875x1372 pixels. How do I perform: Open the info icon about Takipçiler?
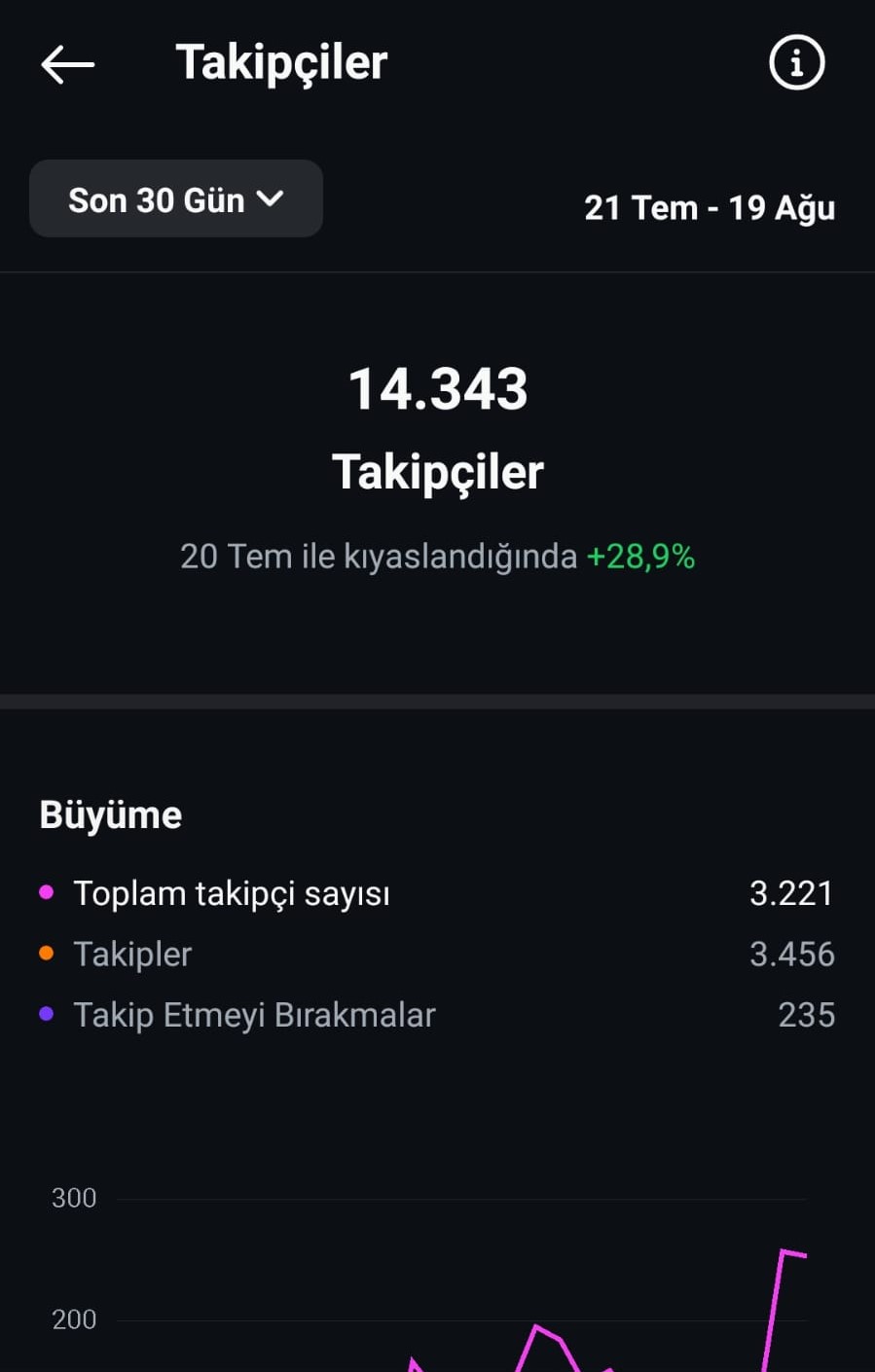[x=797, y=63]
